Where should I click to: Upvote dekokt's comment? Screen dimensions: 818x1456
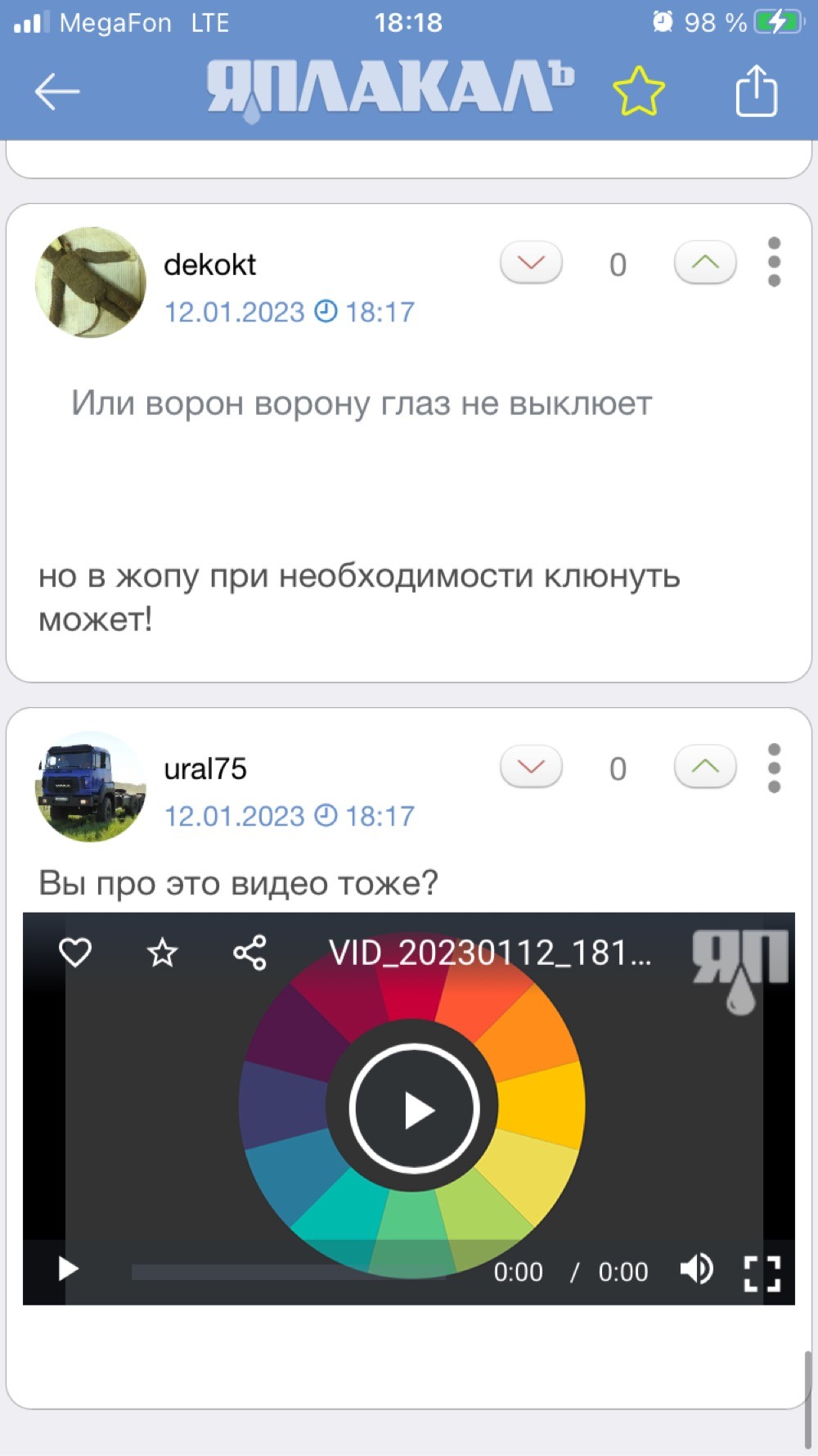click(705, 263)
